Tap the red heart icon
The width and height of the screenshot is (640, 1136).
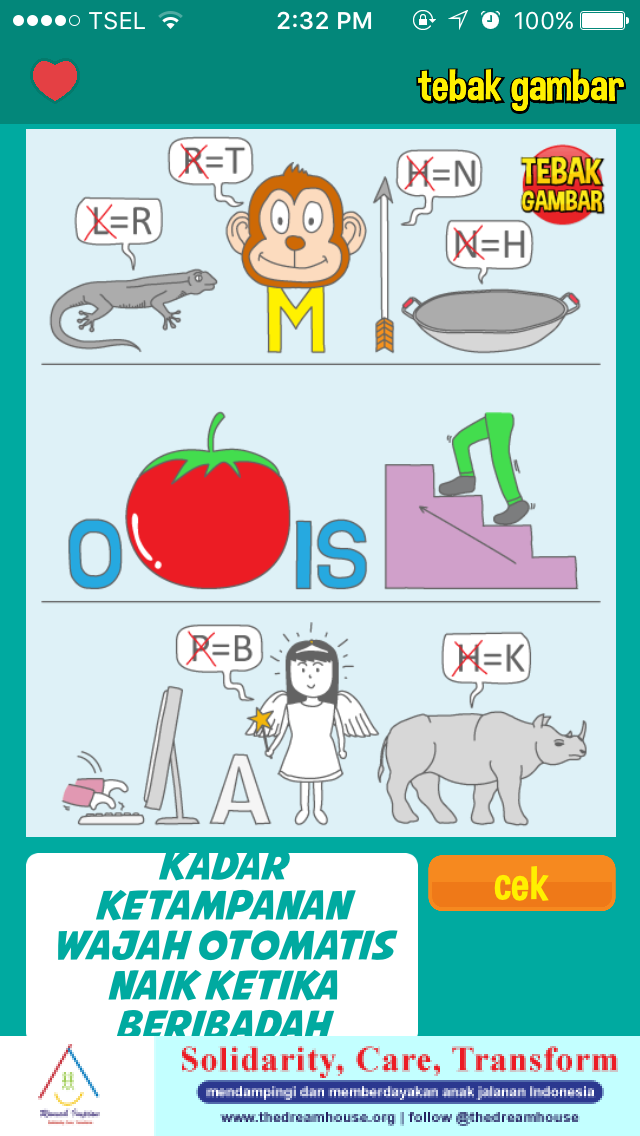[x=55, y=82]
